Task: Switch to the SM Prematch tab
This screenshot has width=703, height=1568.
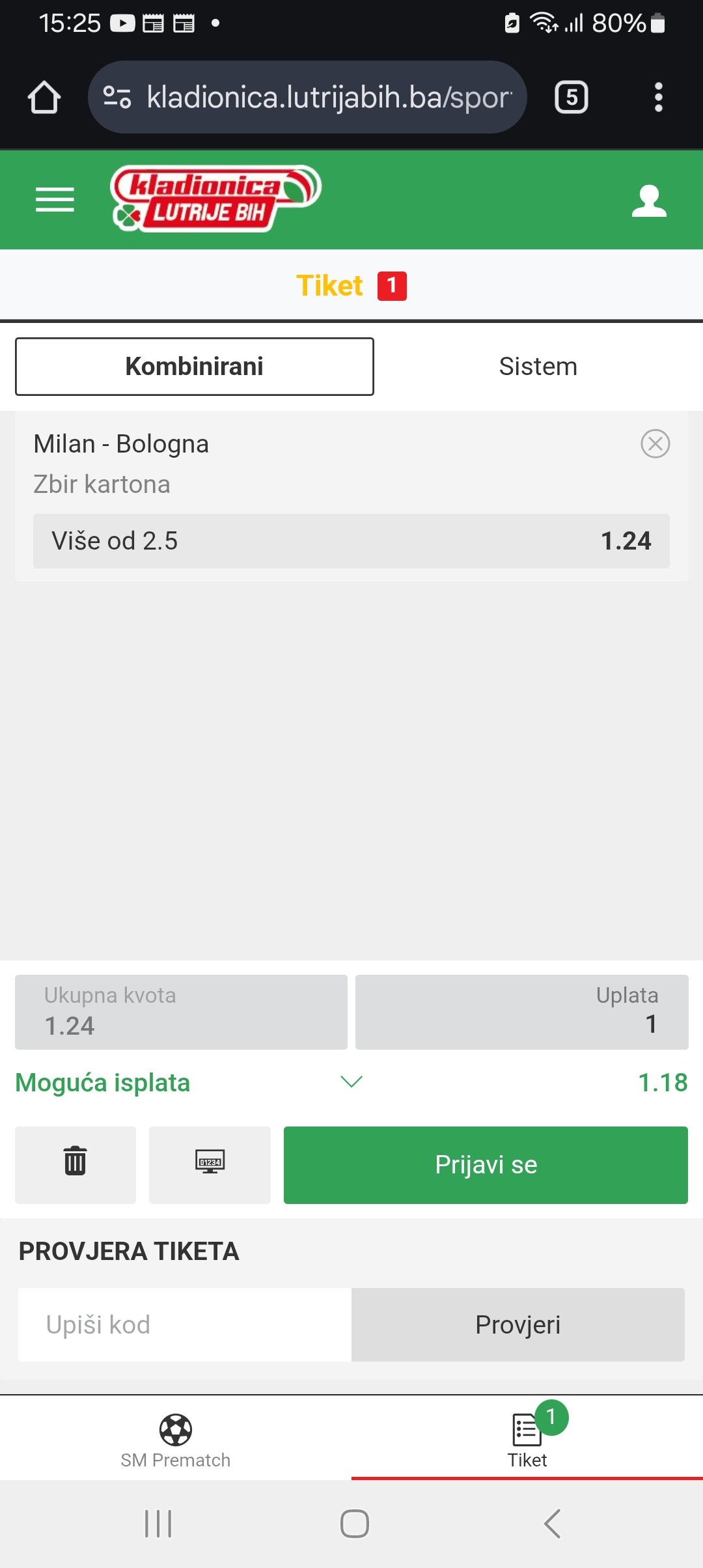Action: click(x=176, y=1440)
